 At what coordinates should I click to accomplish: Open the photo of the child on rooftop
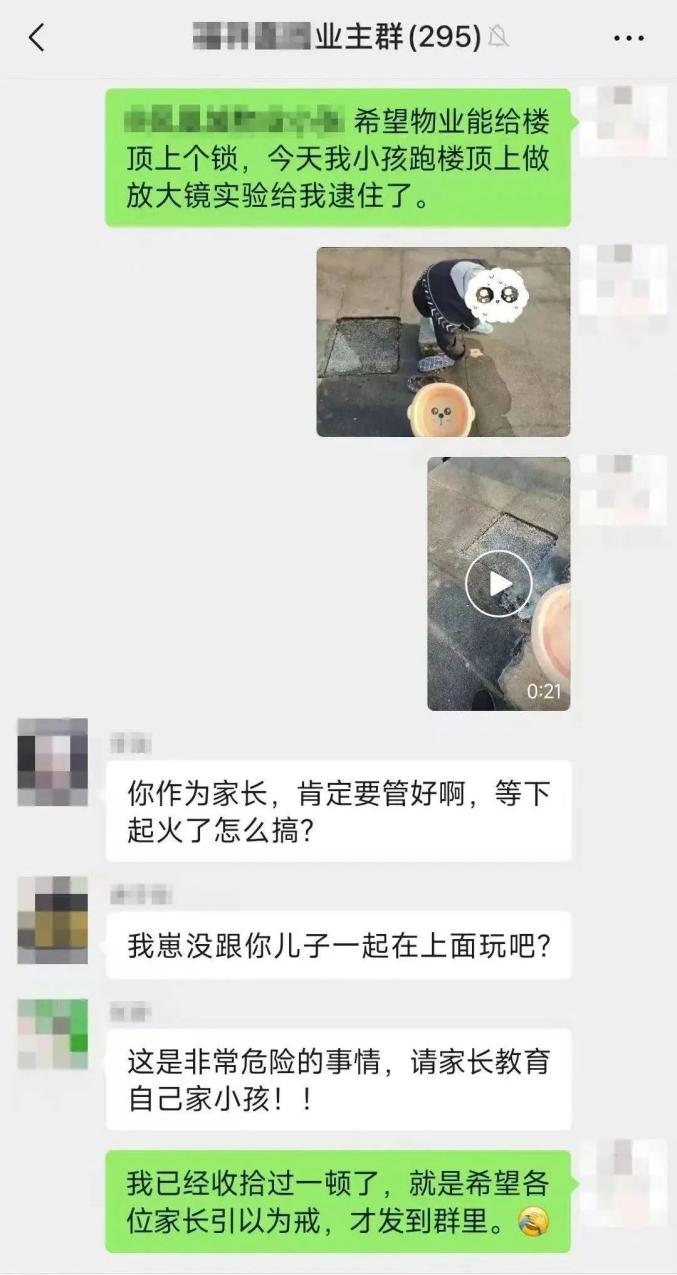click(443, 342)
